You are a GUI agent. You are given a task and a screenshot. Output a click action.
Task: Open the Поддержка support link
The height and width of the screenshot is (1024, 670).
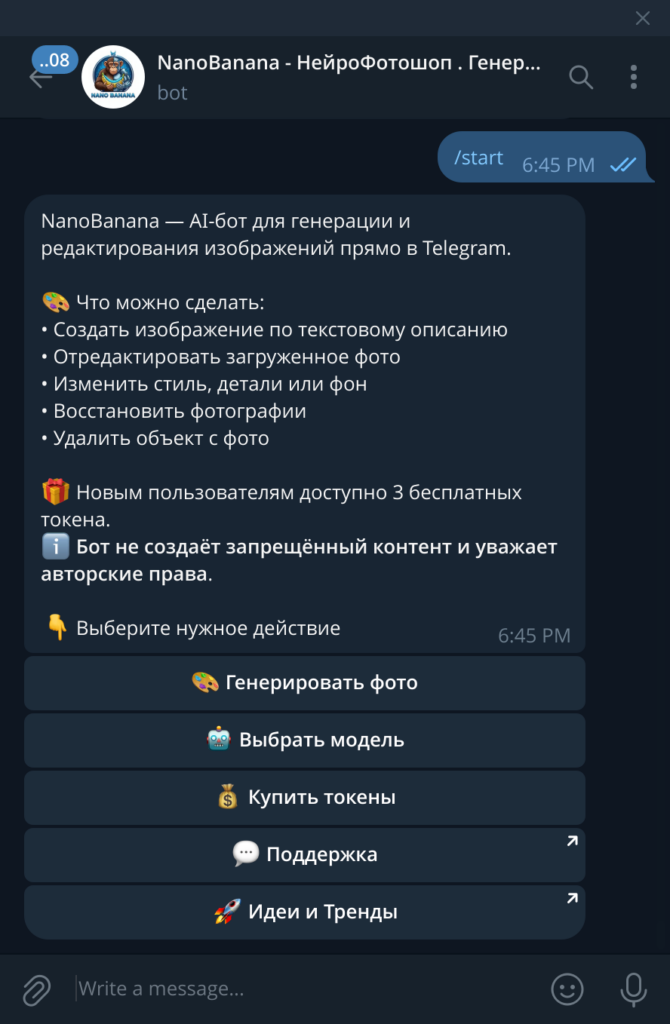pyautogui.click(x=304, y=854)
